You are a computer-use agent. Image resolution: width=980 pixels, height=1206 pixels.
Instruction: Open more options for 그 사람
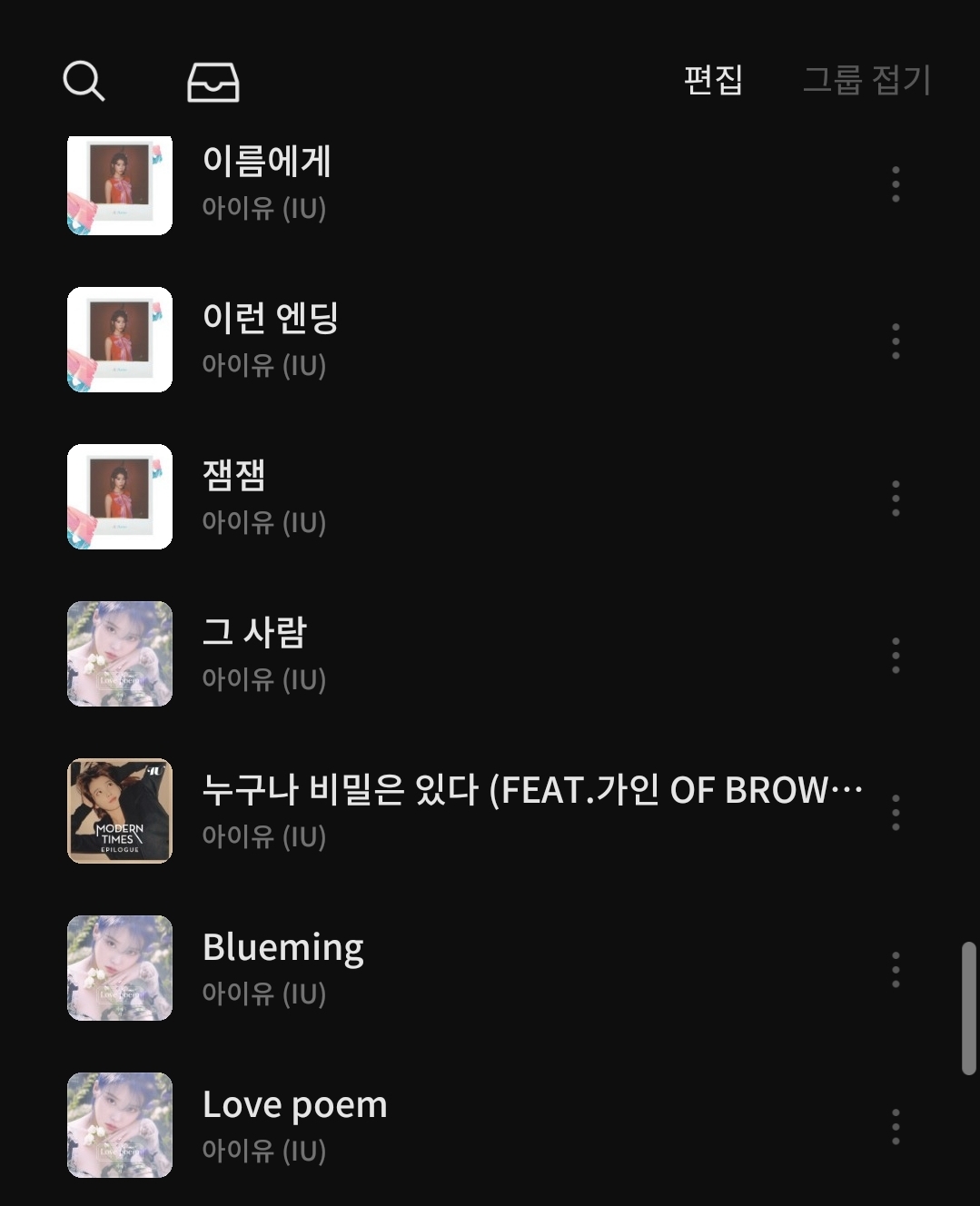pyautogui.click(x=896, y=653)
